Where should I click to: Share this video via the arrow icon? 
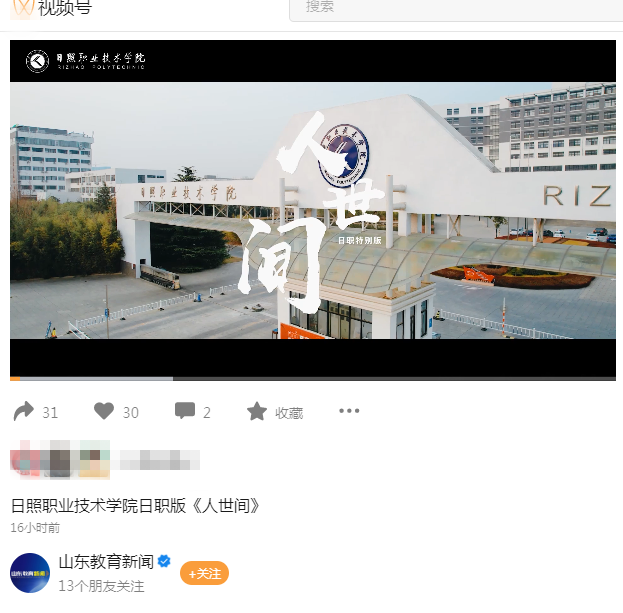pyautogui.click(x=24, y=411)
